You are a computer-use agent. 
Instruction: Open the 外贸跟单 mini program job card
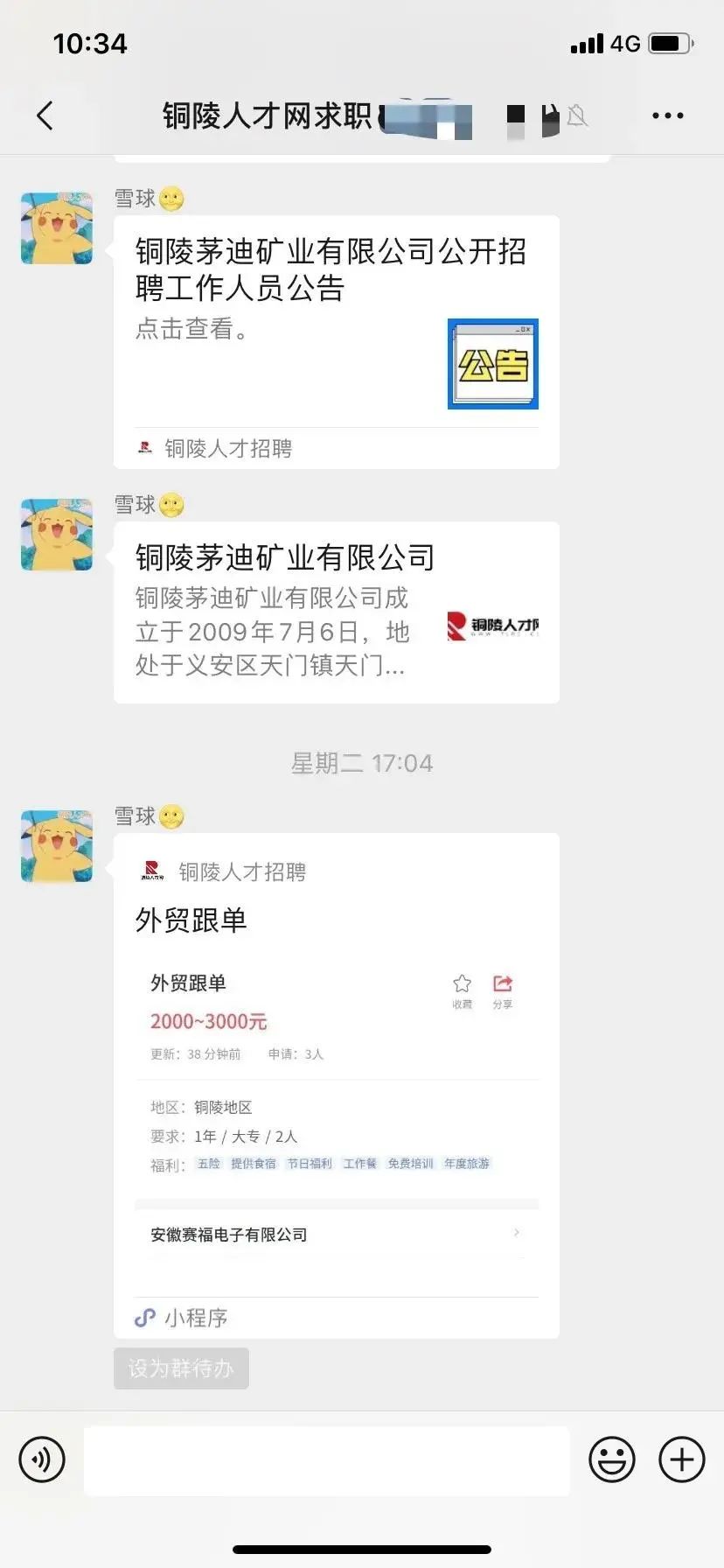click(x=336, y=1085)
